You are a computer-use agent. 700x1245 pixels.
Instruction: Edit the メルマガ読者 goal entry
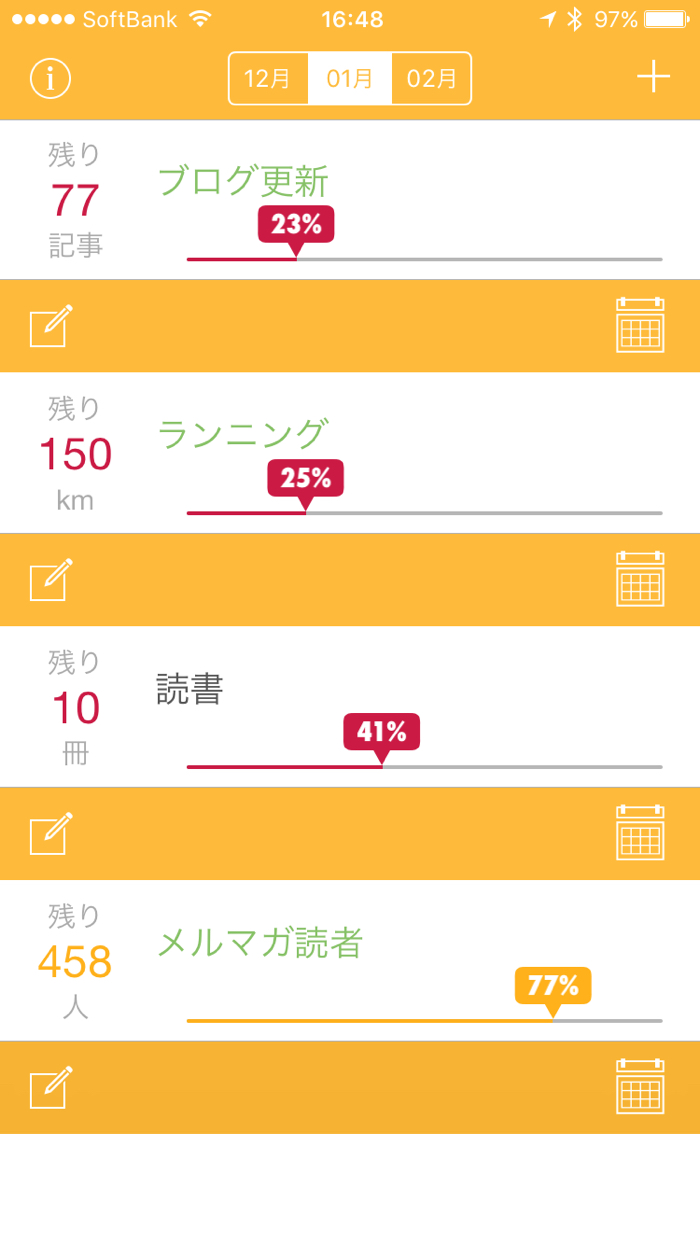(x=51, y=1087)
